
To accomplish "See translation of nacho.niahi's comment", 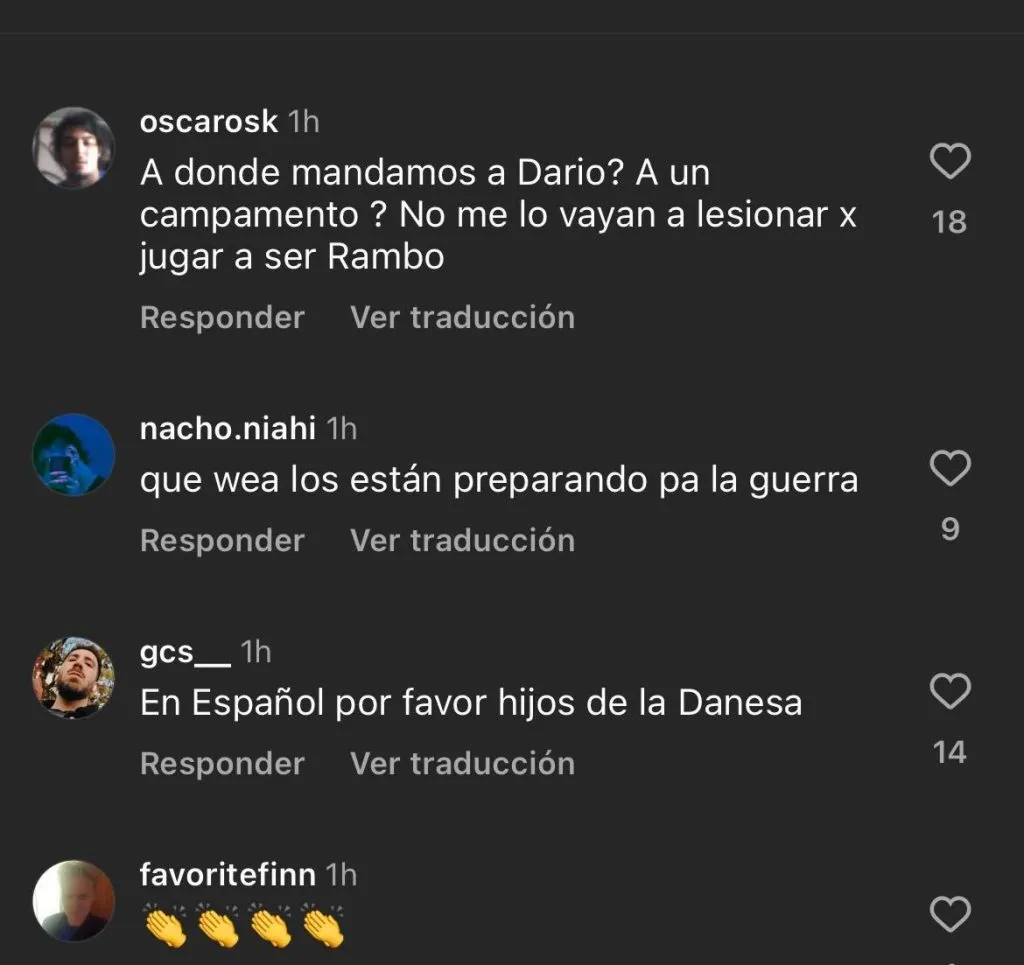I will [462, 541].
